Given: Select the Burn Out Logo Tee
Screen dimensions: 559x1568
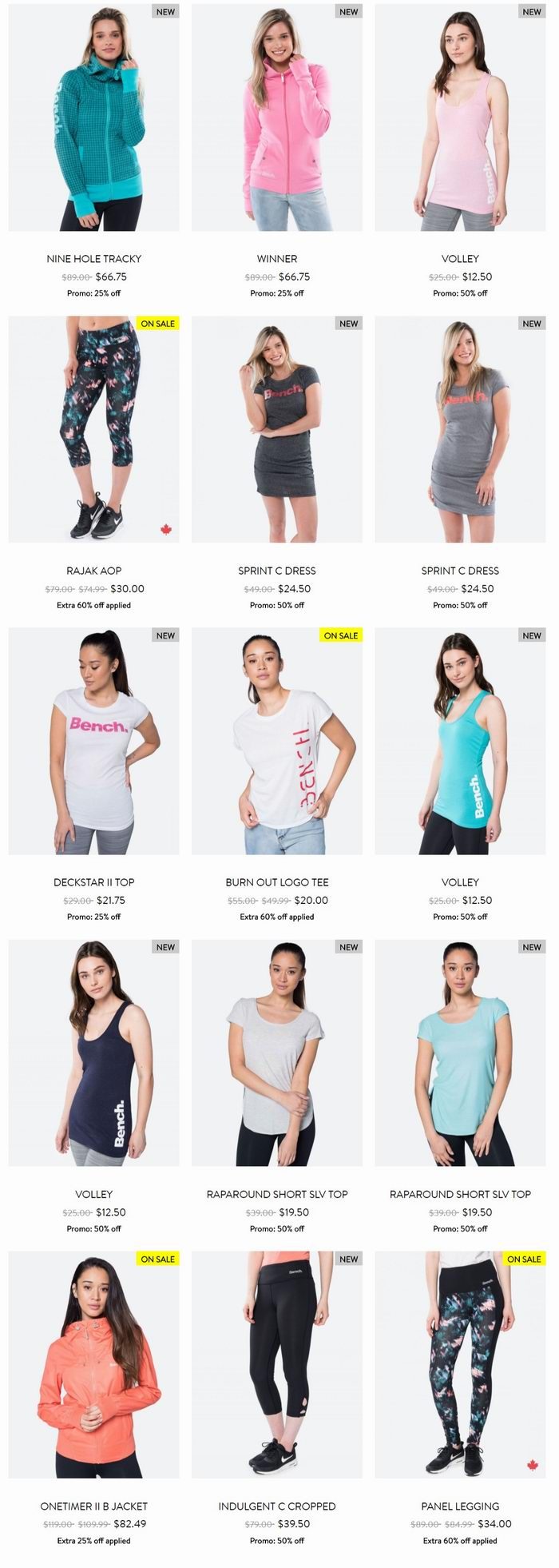Looking at the screenshot, I should [276, 741].
